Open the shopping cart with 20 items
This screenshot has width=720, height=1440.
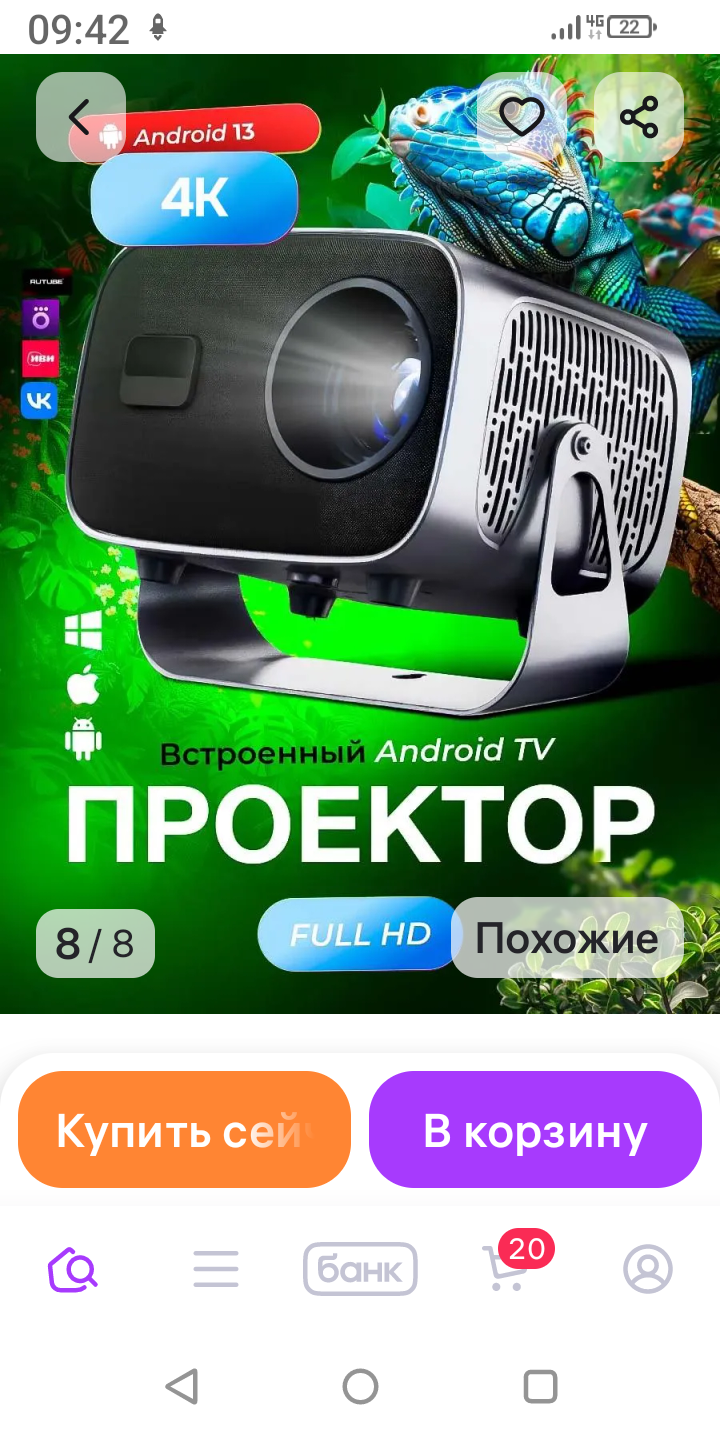[x=506, y=1270]
